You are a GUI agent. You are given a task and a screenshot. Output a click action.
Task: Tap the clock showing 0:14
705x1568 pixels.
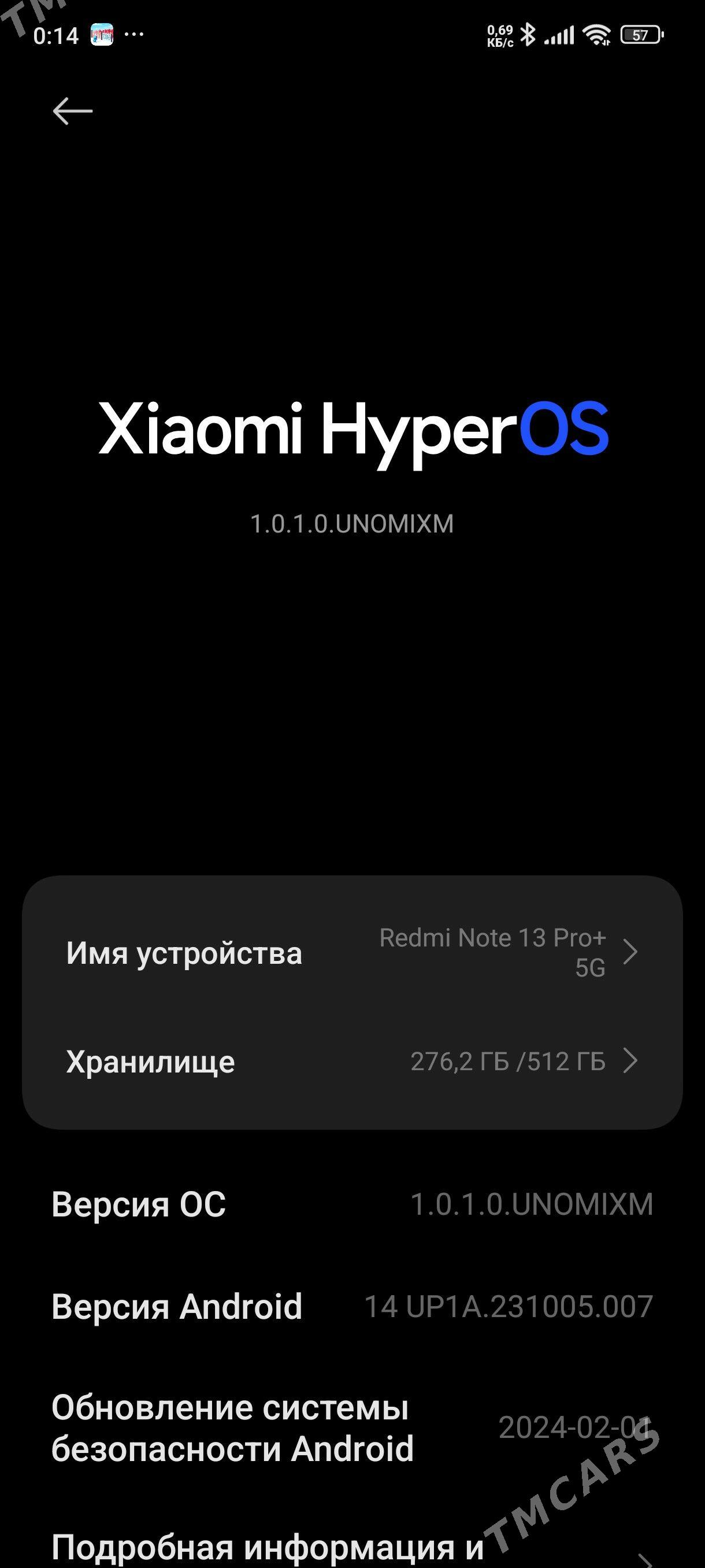click(55, 35)
